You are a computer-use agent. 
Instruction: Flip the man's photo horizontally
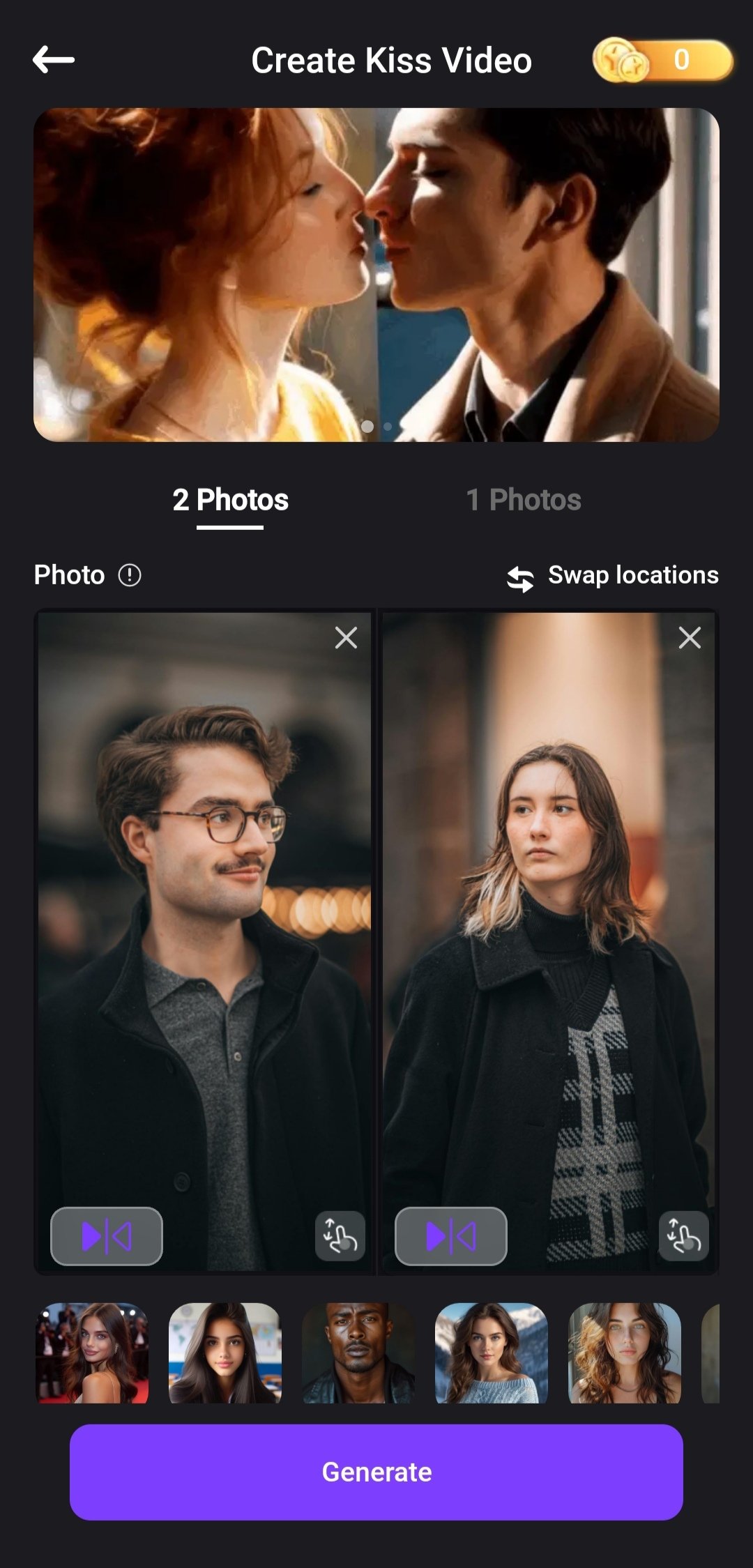107,1236
